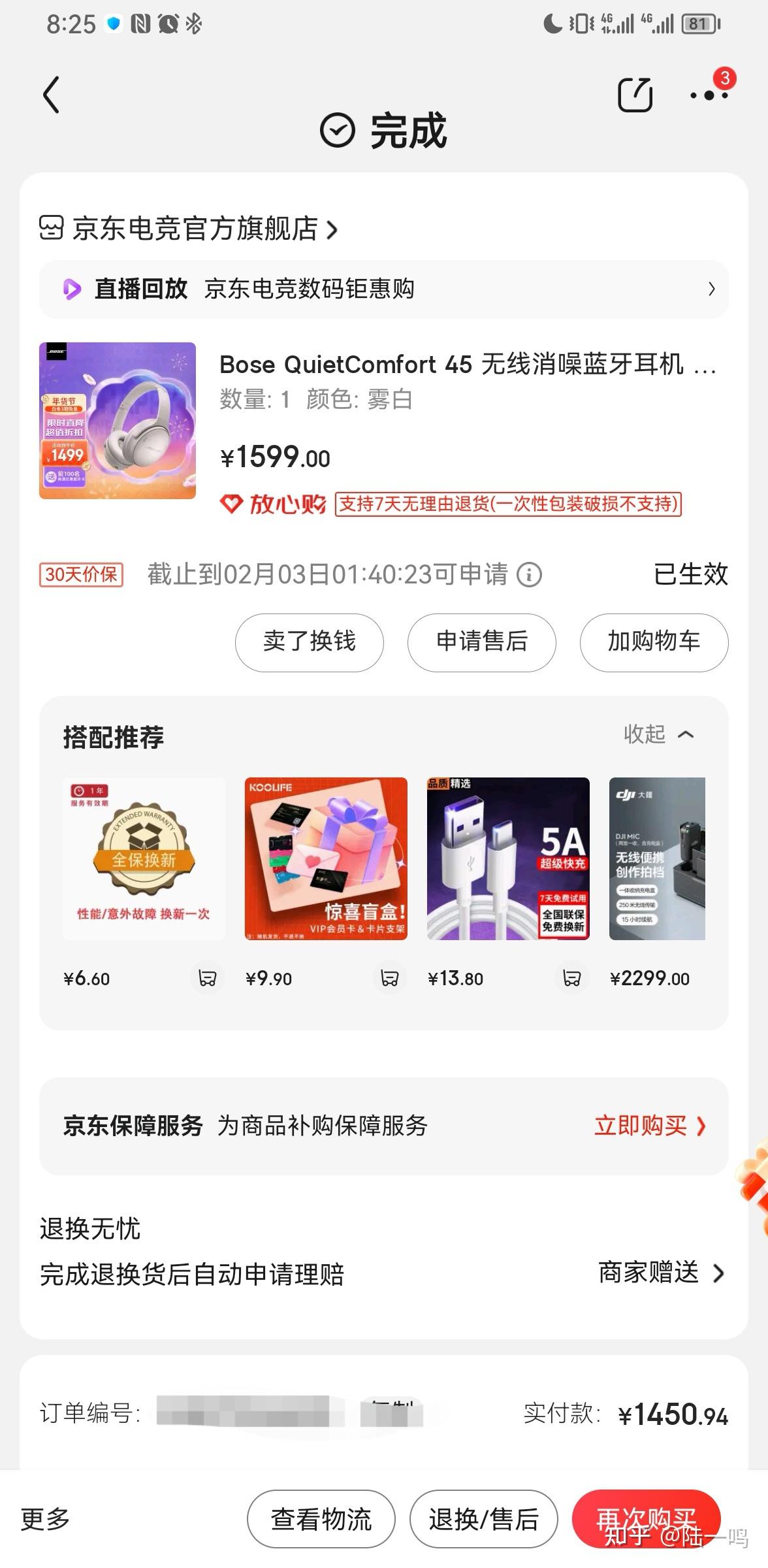Tap cart icon under the ¥6.60 warranty item
This screenshot has width=768, height=1568.
click(x=208, y=978)
